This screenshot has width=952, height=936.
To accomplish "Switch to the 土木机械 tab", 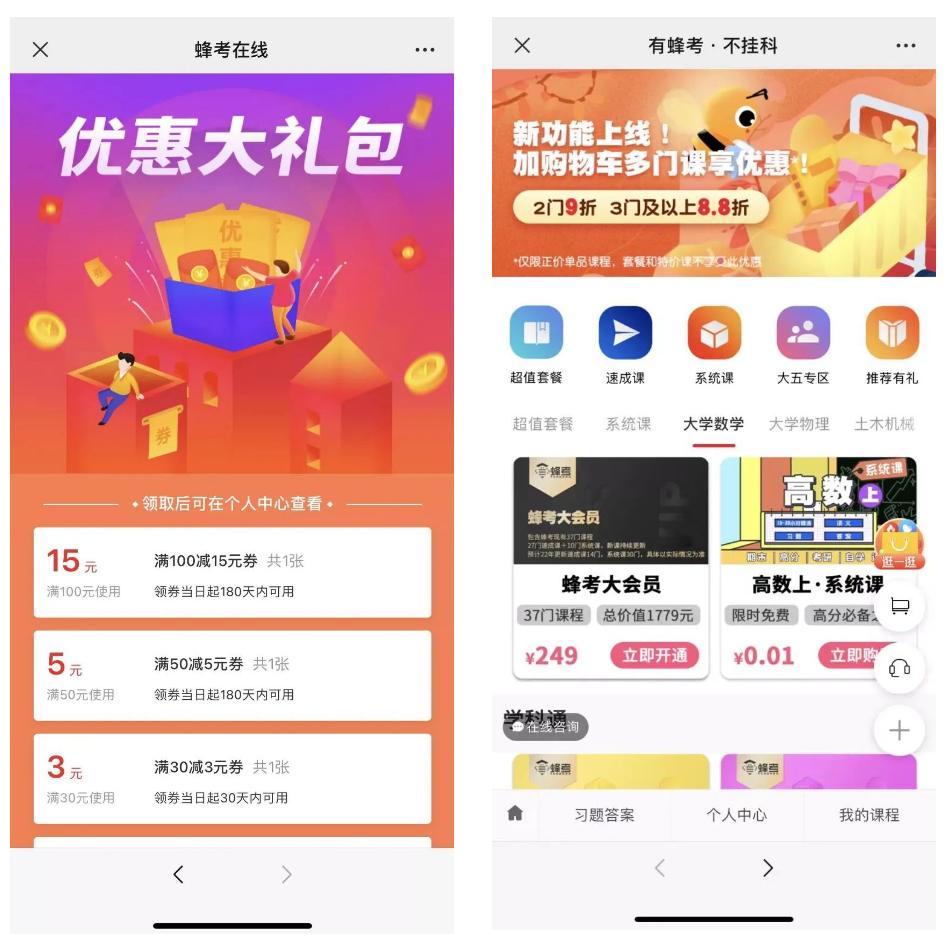I will 884,424.
